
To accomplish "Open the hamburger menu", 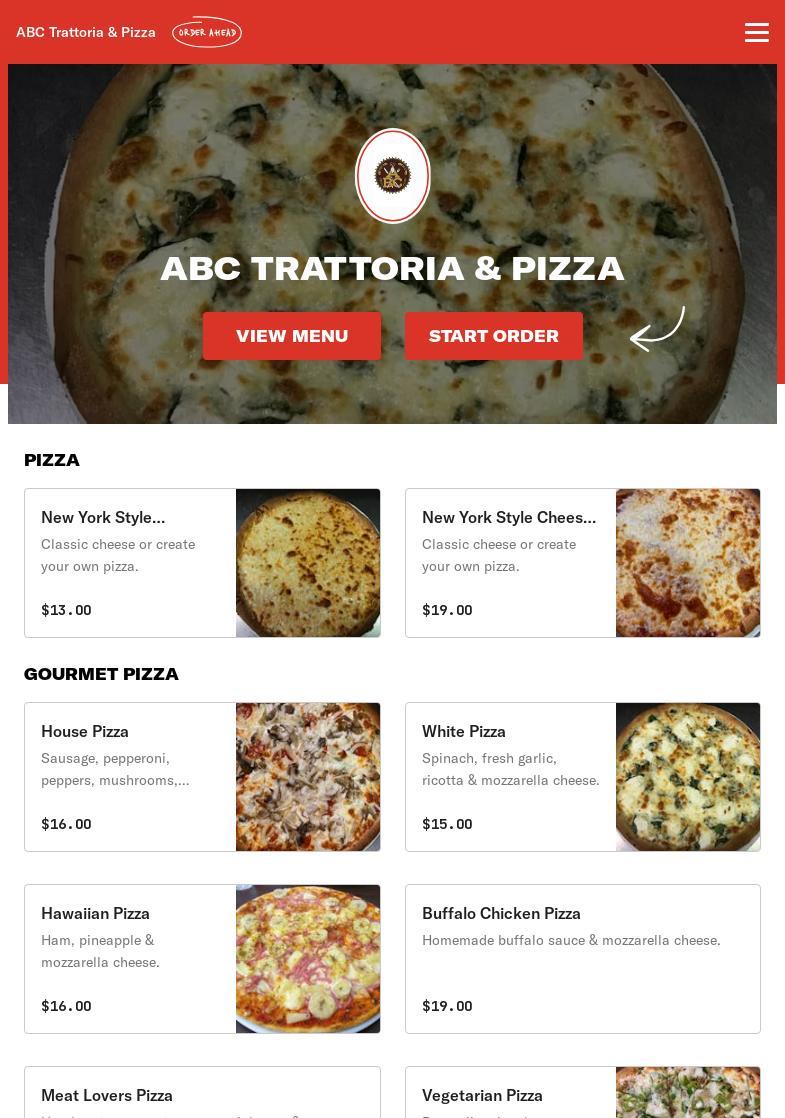I will click(756, 32).
